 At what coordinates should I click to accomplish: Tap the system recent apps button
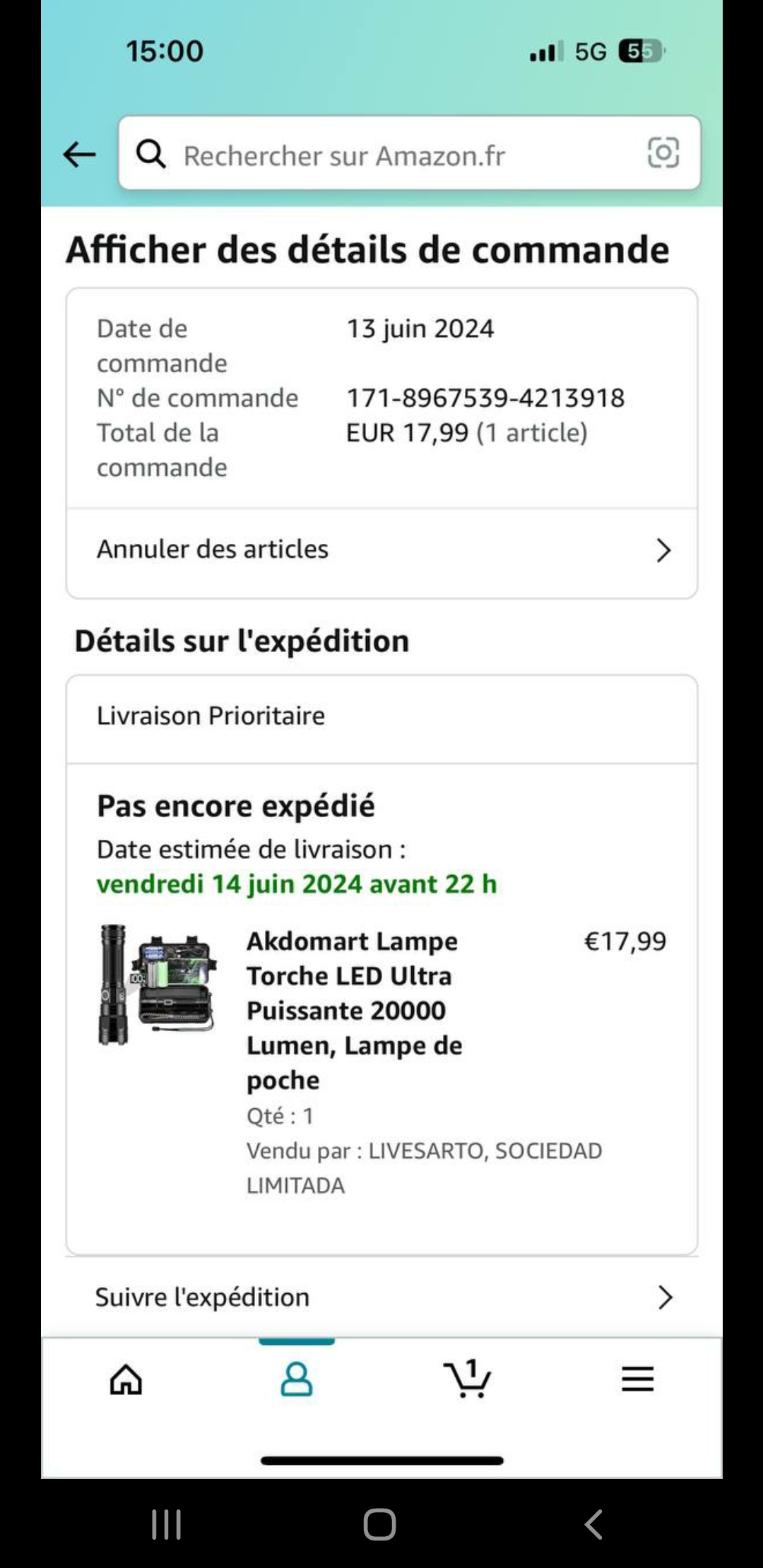[167, 1524]
